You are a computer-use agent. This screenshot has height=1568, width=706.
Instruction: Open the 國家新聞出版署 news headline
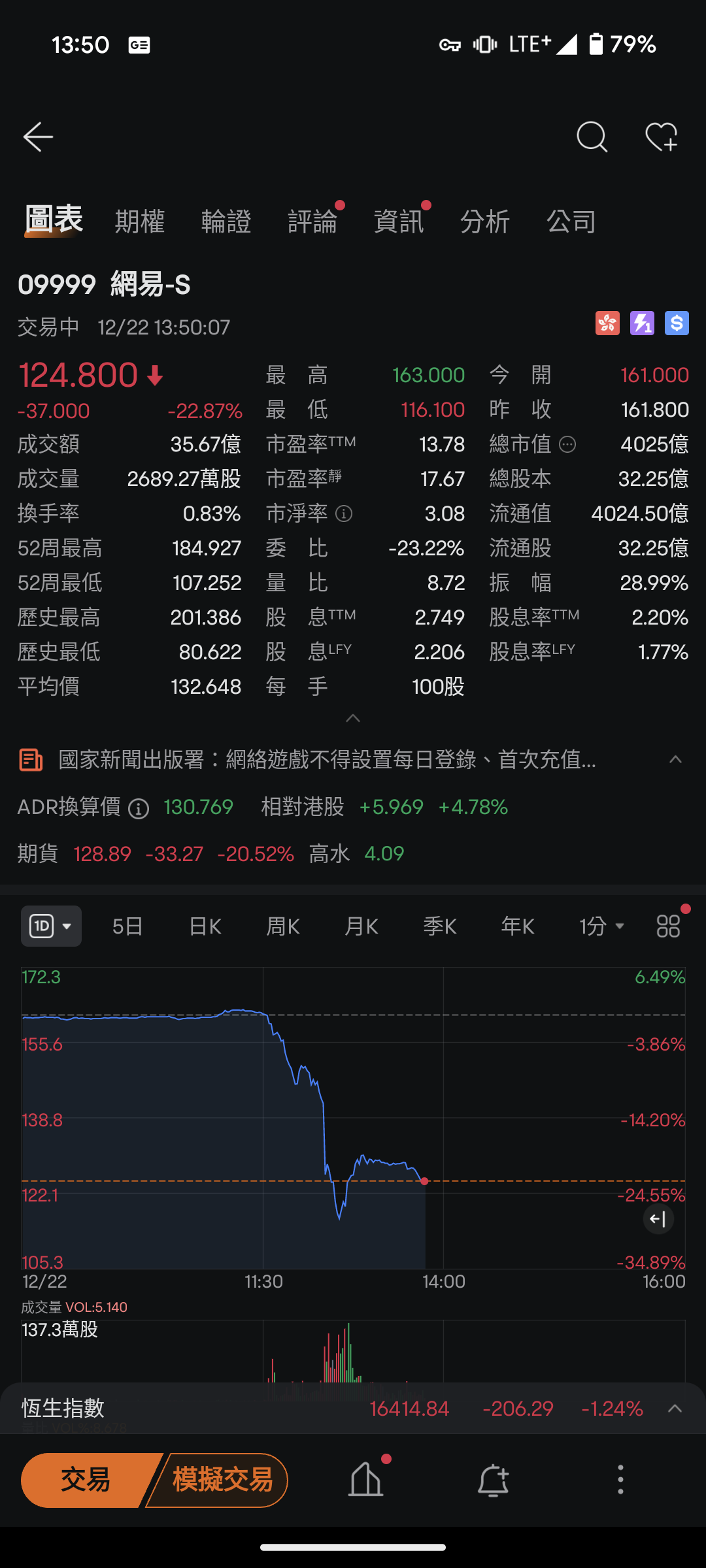[x=327, y=760]
